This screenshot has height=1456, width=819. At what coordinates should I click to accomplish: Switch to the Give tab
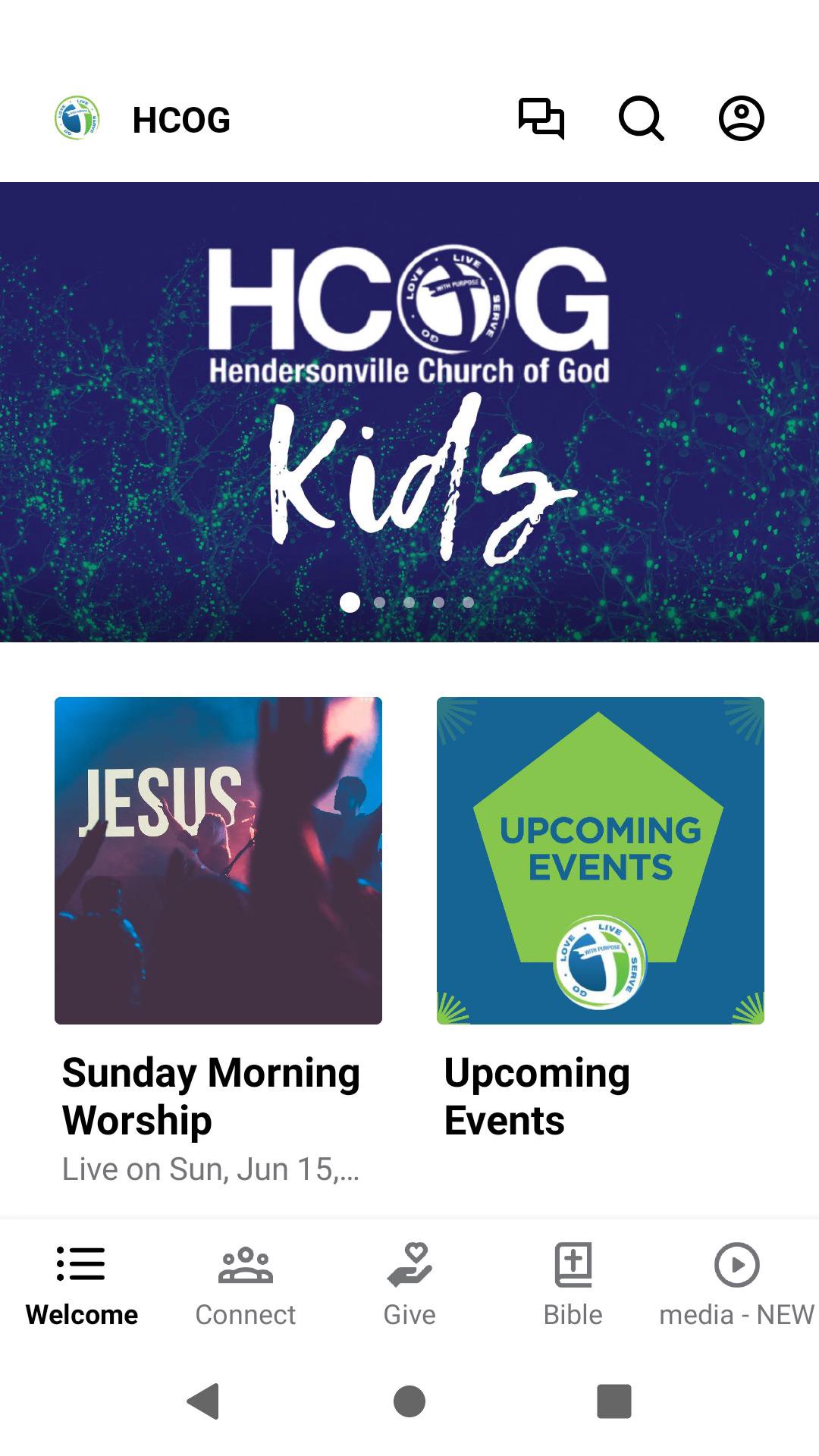tap(409, 1283)
